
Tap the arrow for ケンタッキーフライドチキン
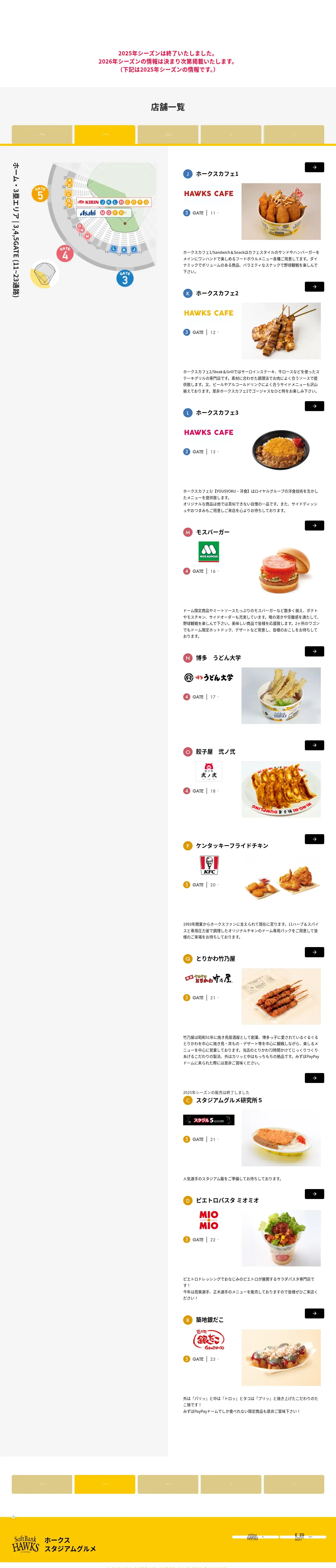click(314, 839)
